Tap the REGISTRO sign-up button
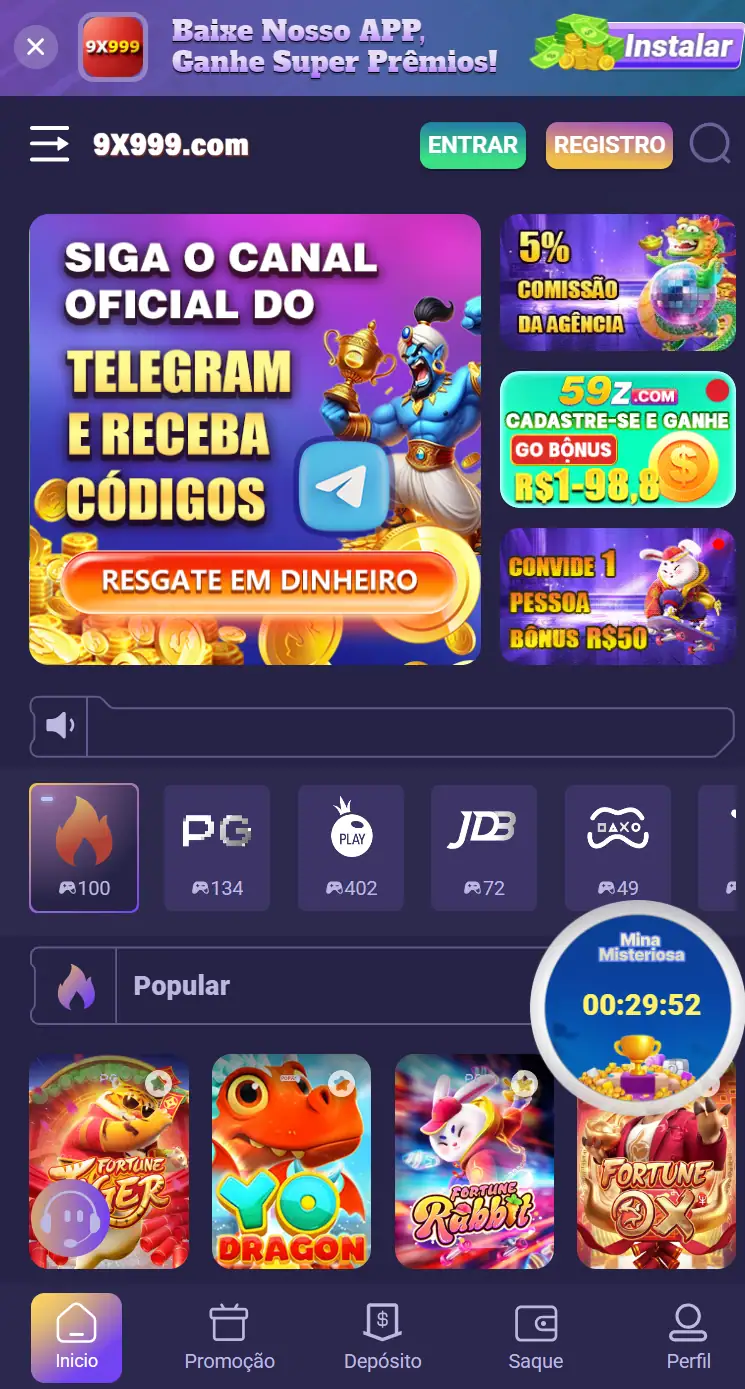Image resolution: width=745 pixels, height=1389 pixels. tap(609, 145)
